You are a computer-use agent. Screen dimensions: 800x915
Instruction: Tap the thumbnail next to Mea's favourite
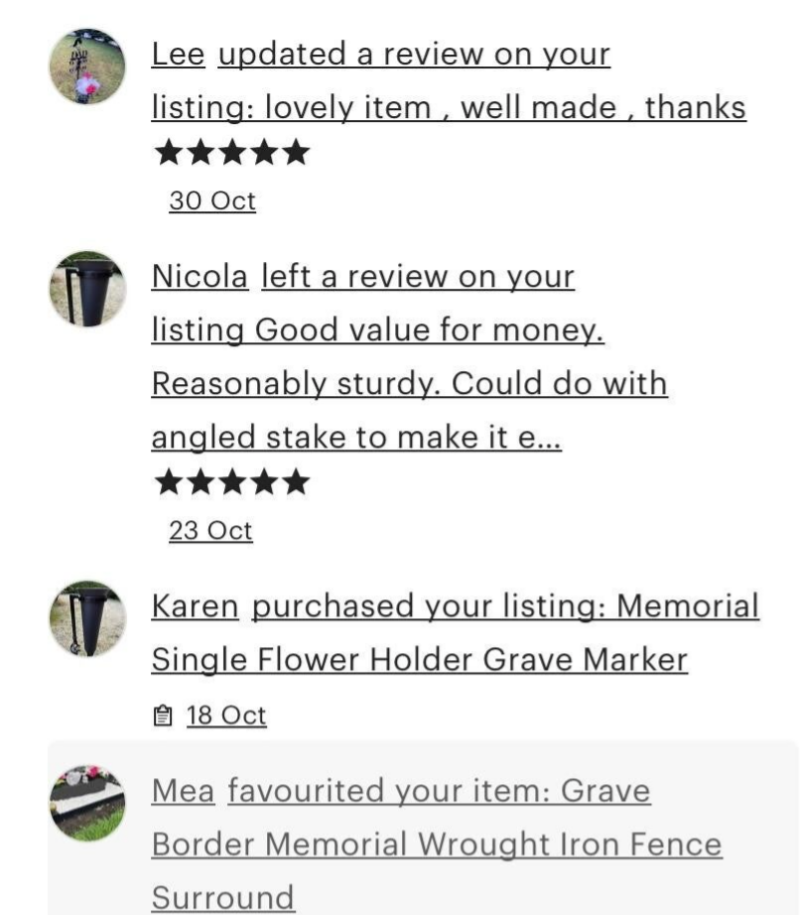[88, 804]
